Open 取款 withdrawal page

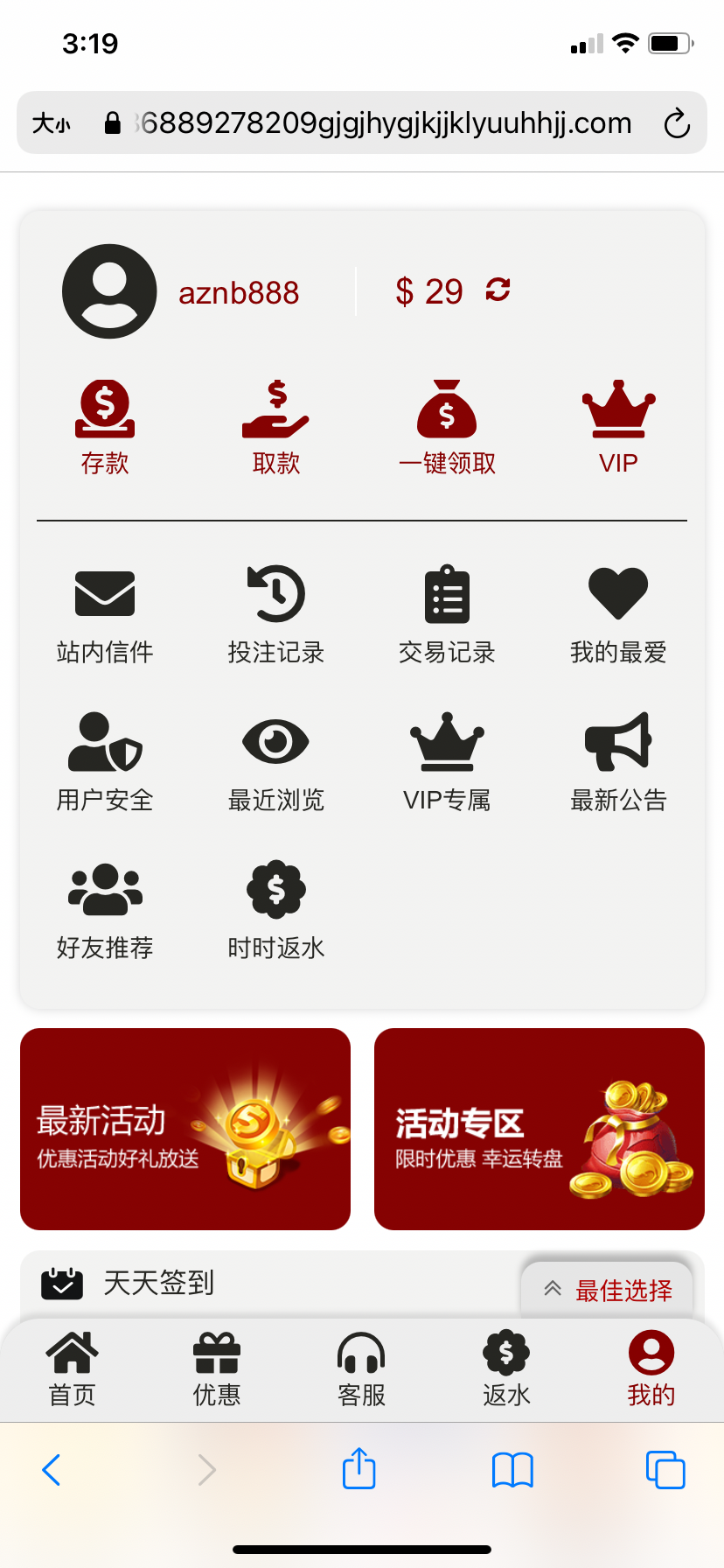(276, 426)
